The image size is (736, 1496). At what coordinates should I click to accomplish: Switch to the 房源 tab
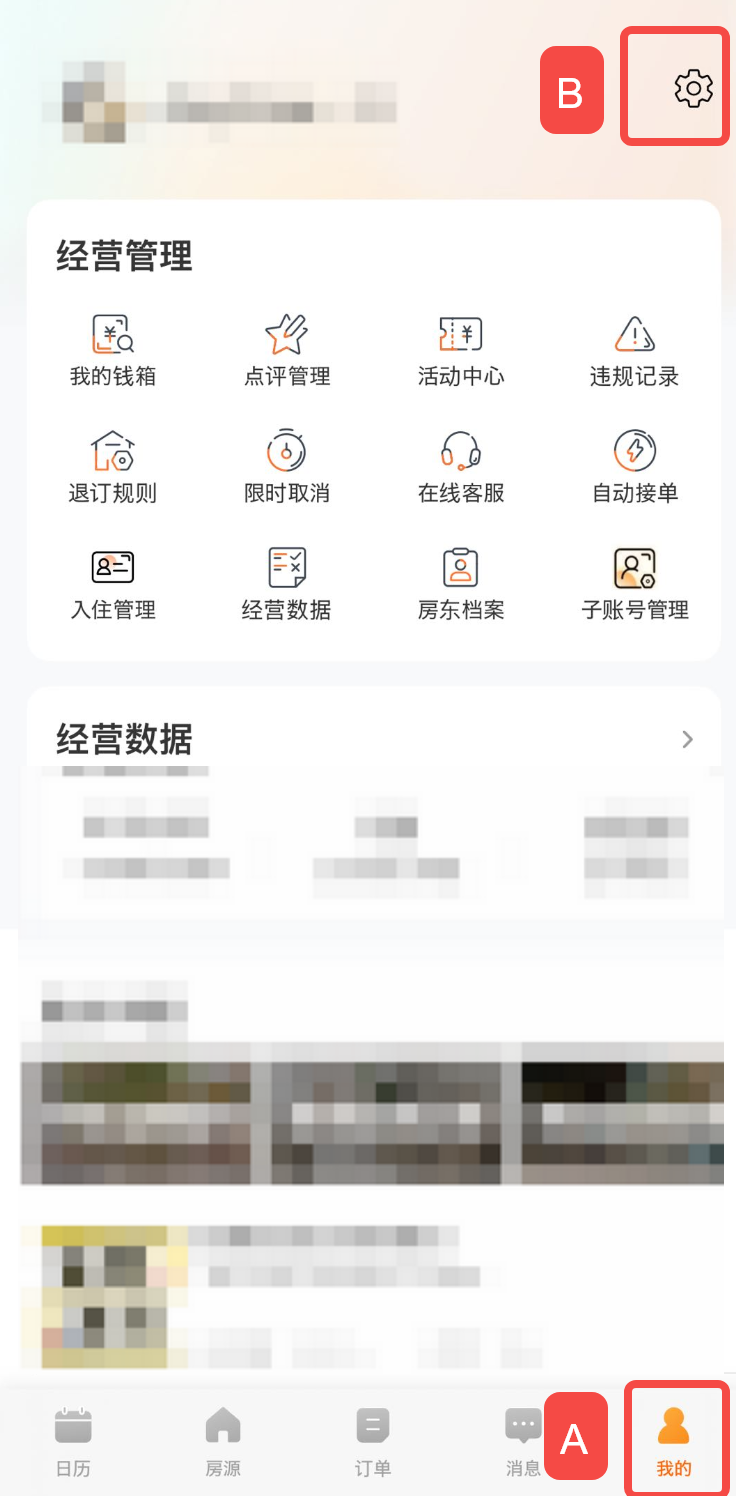(223, 1440)
